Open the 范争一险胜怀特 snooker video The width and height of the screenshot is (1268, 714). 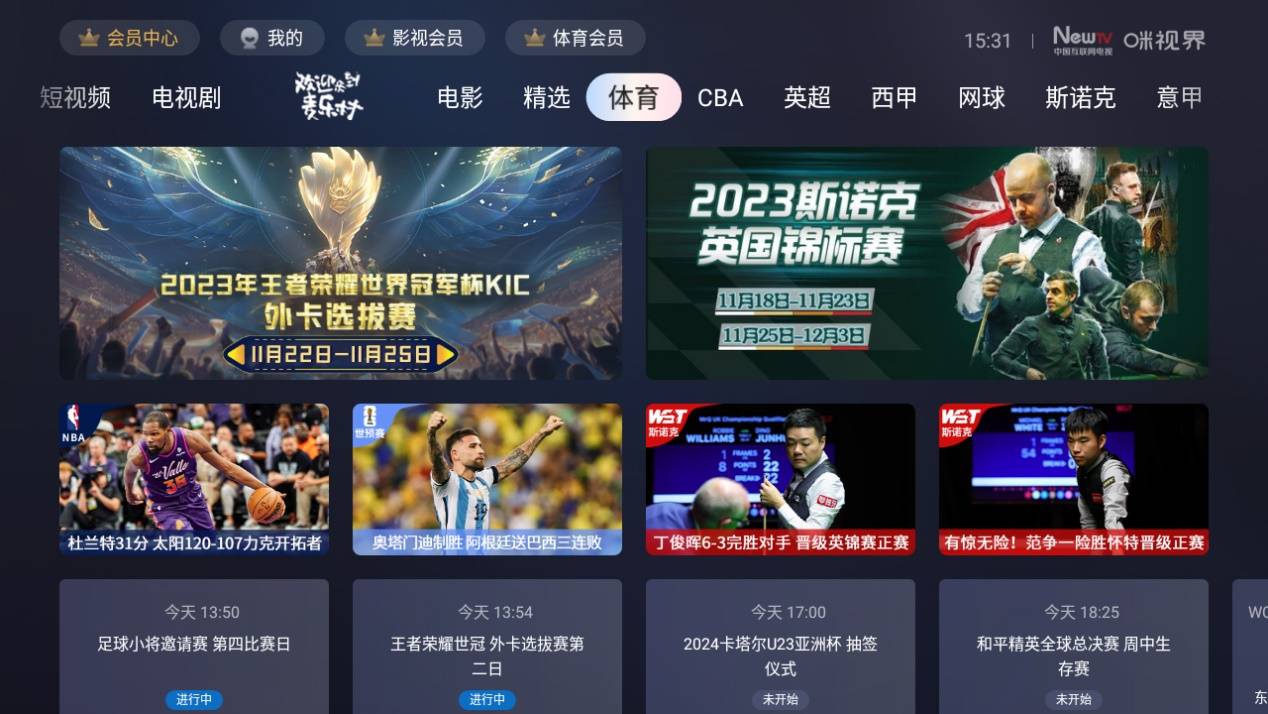point(1073,479)
